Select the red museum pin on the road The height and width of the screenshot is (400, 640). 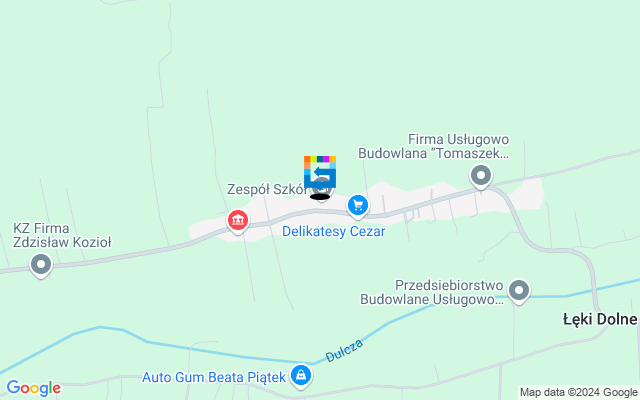(x=237, y=219)
